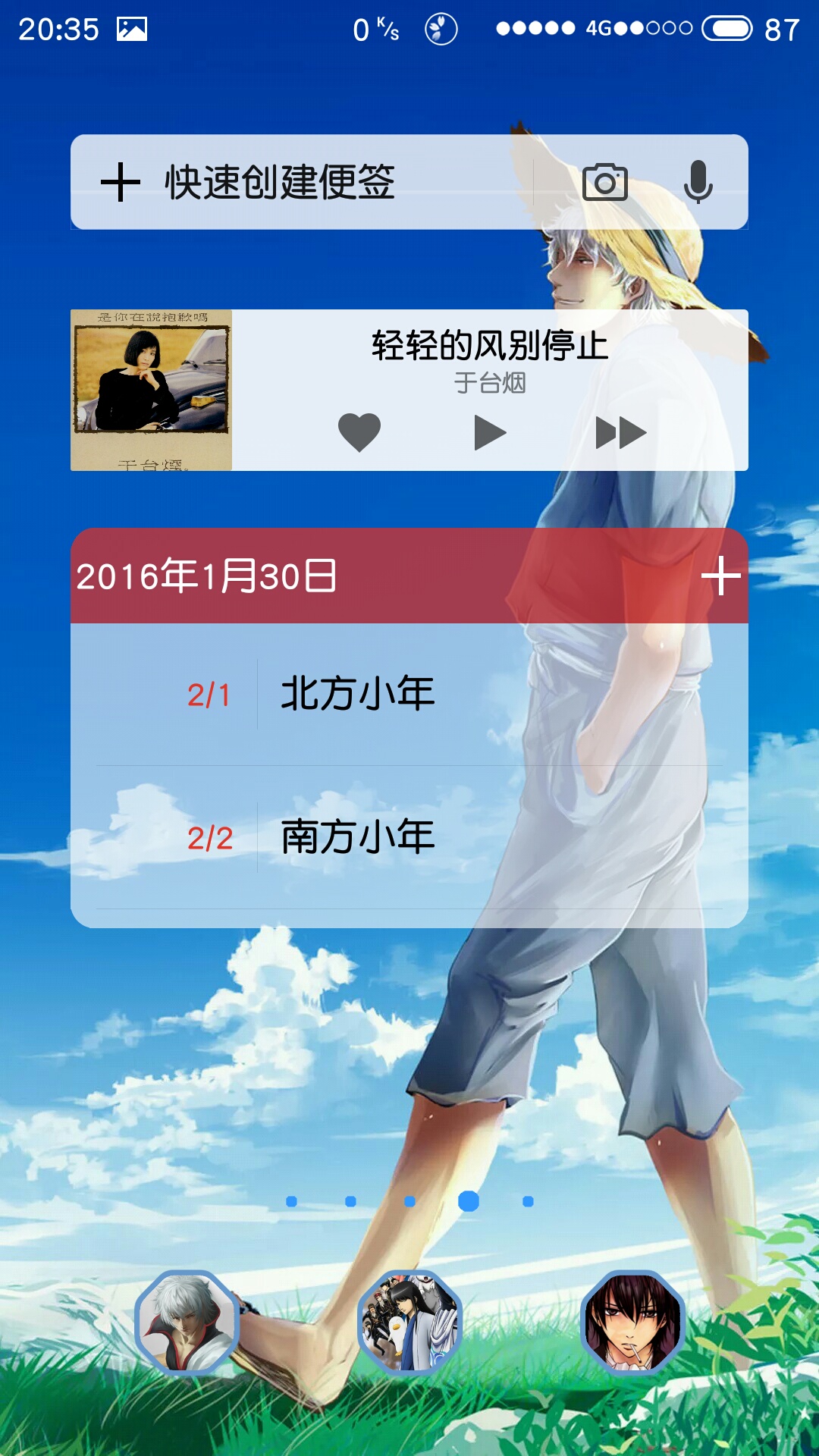Create a photo note with the camera icon
819x1456 pixels.
(604, 182)
